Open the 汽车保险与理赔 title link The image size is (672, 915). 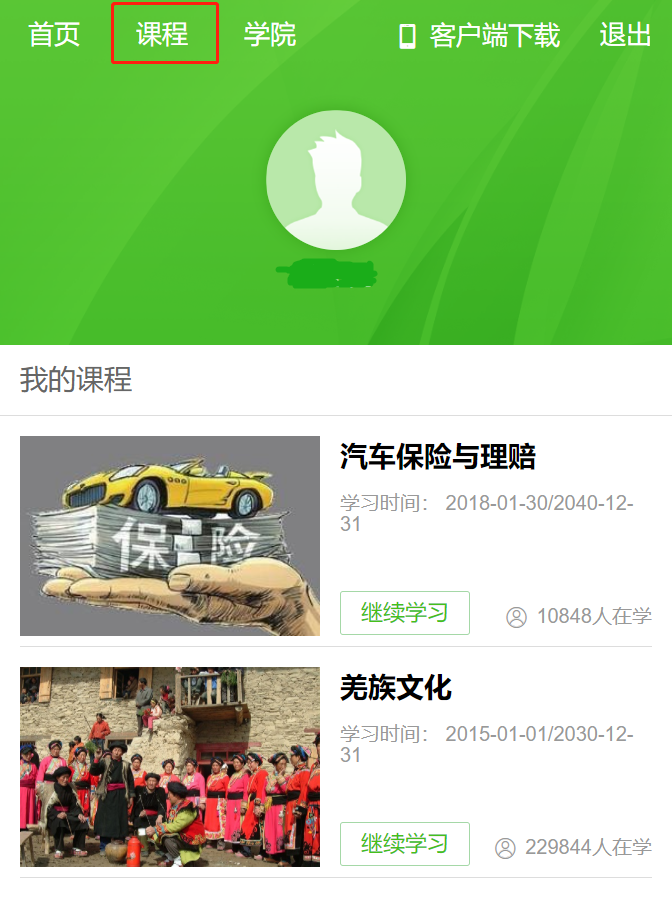click(438, 458)
